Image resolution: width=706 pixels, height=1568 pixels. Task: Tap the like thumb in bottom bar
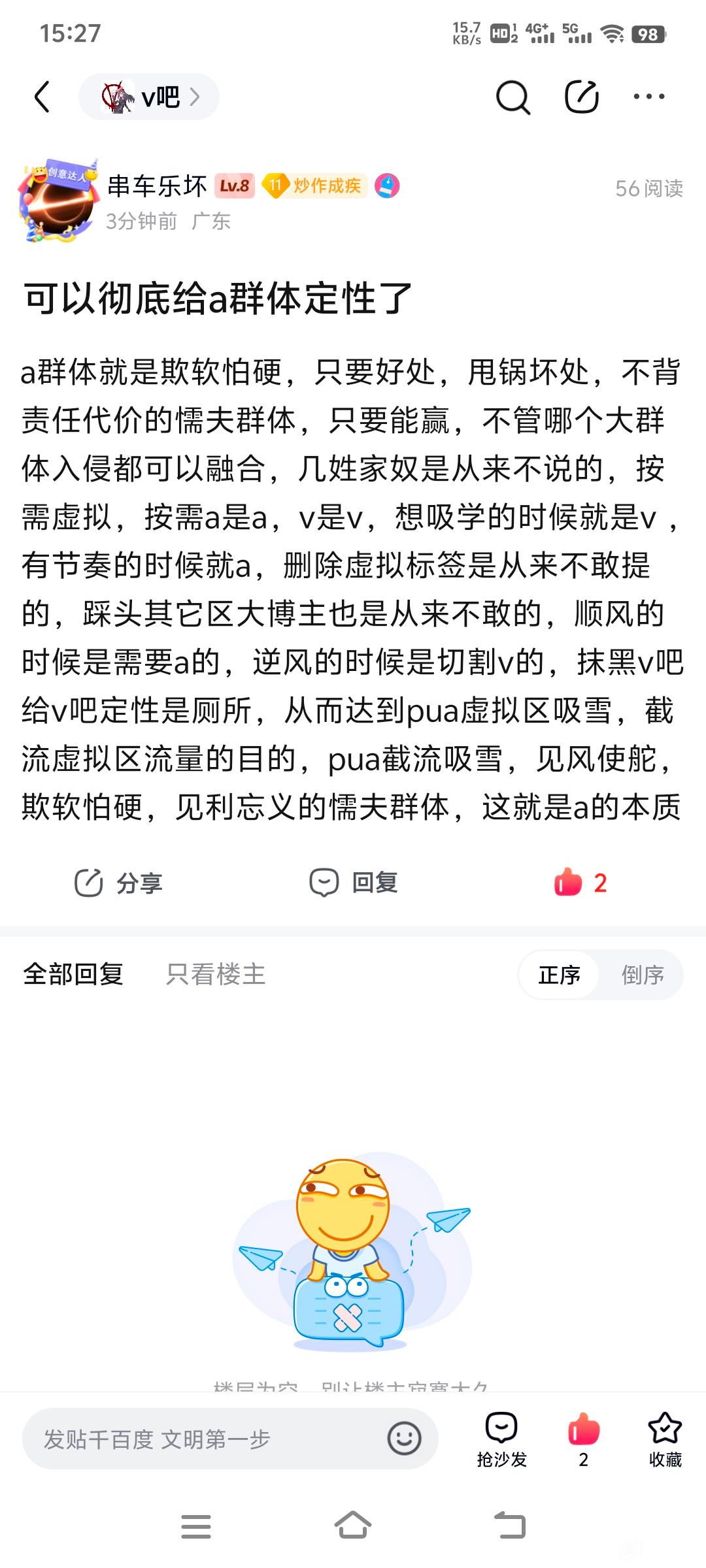(584, 1440)
